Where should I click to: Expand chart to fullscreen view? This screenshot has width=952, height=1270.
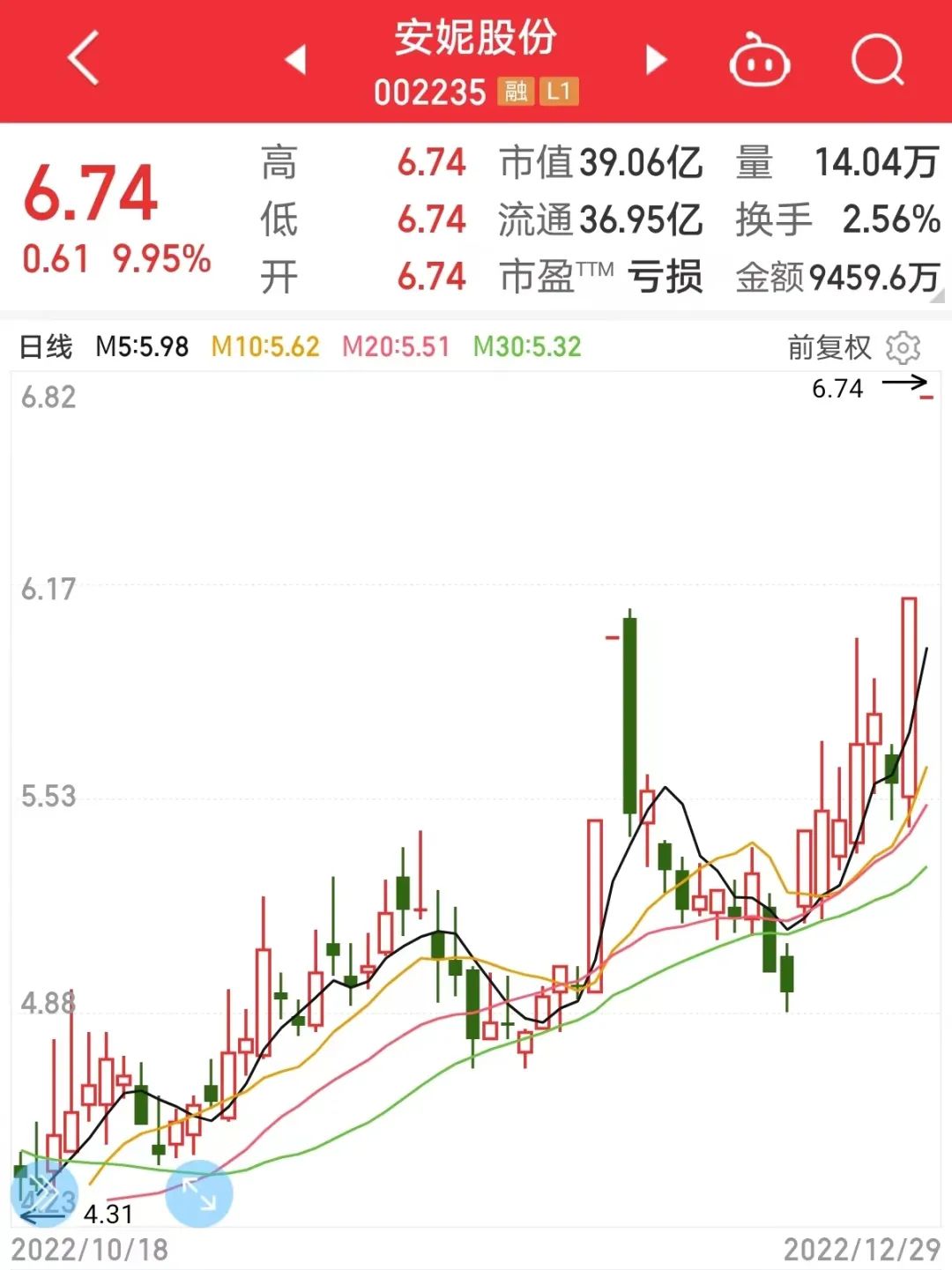click(x=199, y=1193)
